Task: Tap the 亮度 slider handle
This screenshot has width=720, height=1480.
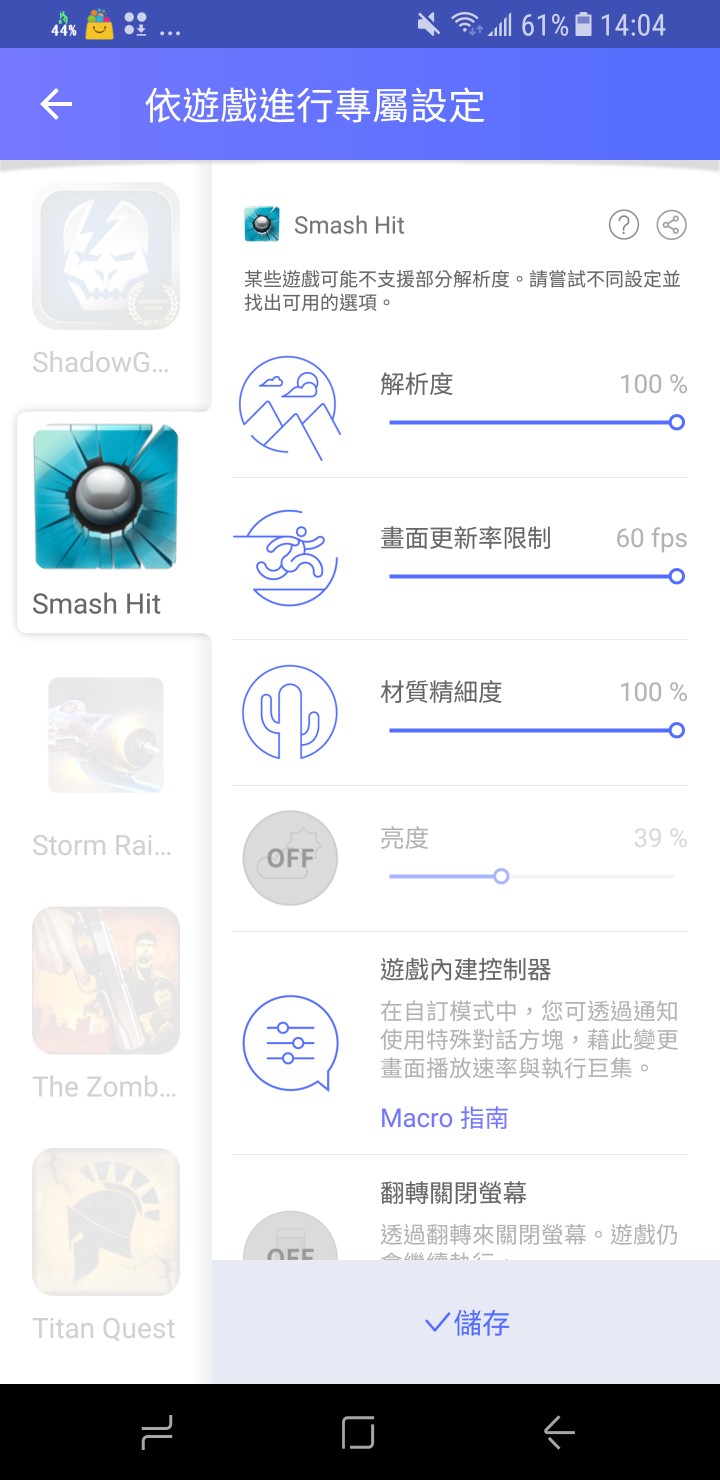Action: tap(501, 876)
